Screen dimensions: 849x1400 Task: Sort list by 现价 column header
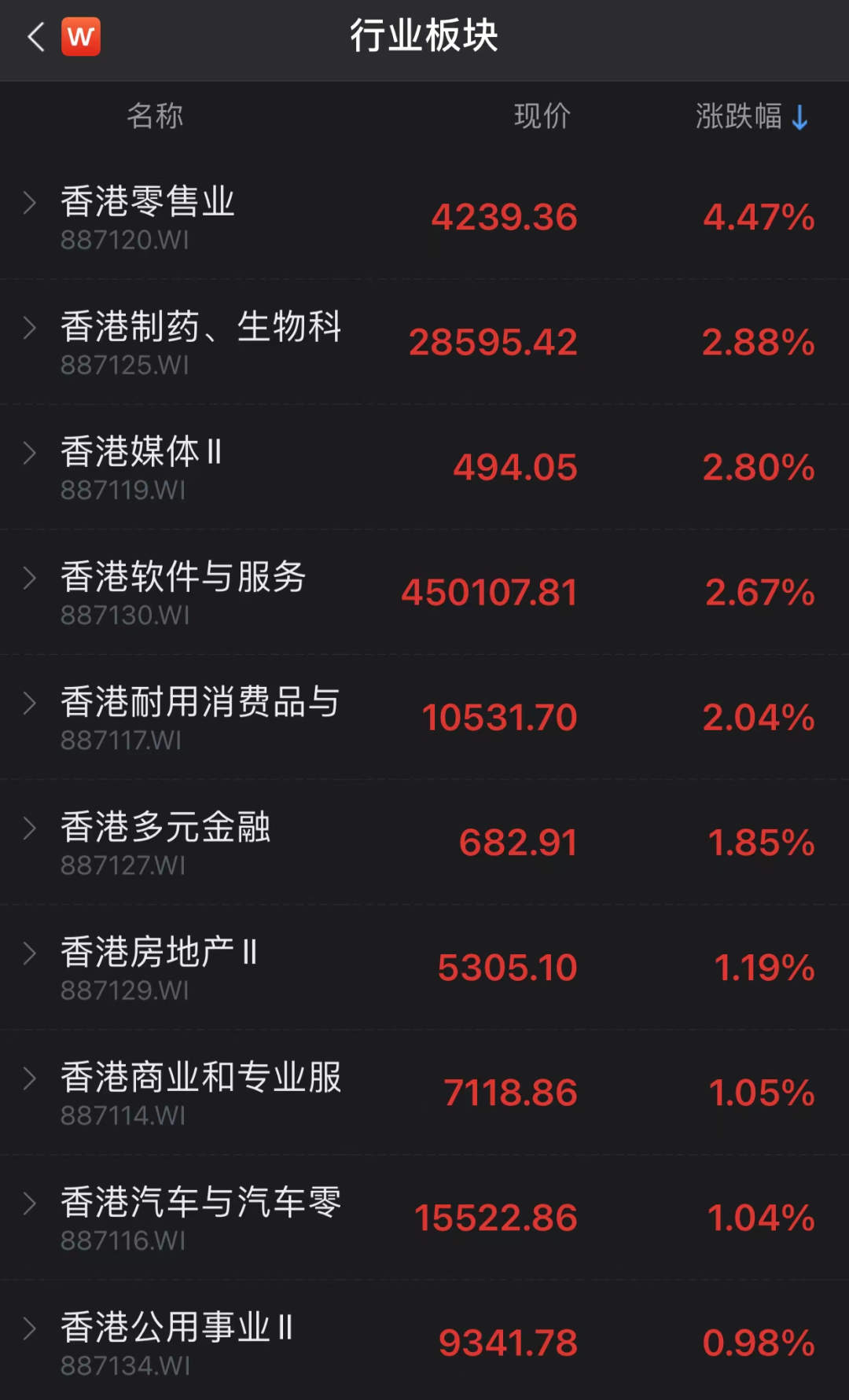(x=542, y=116)
